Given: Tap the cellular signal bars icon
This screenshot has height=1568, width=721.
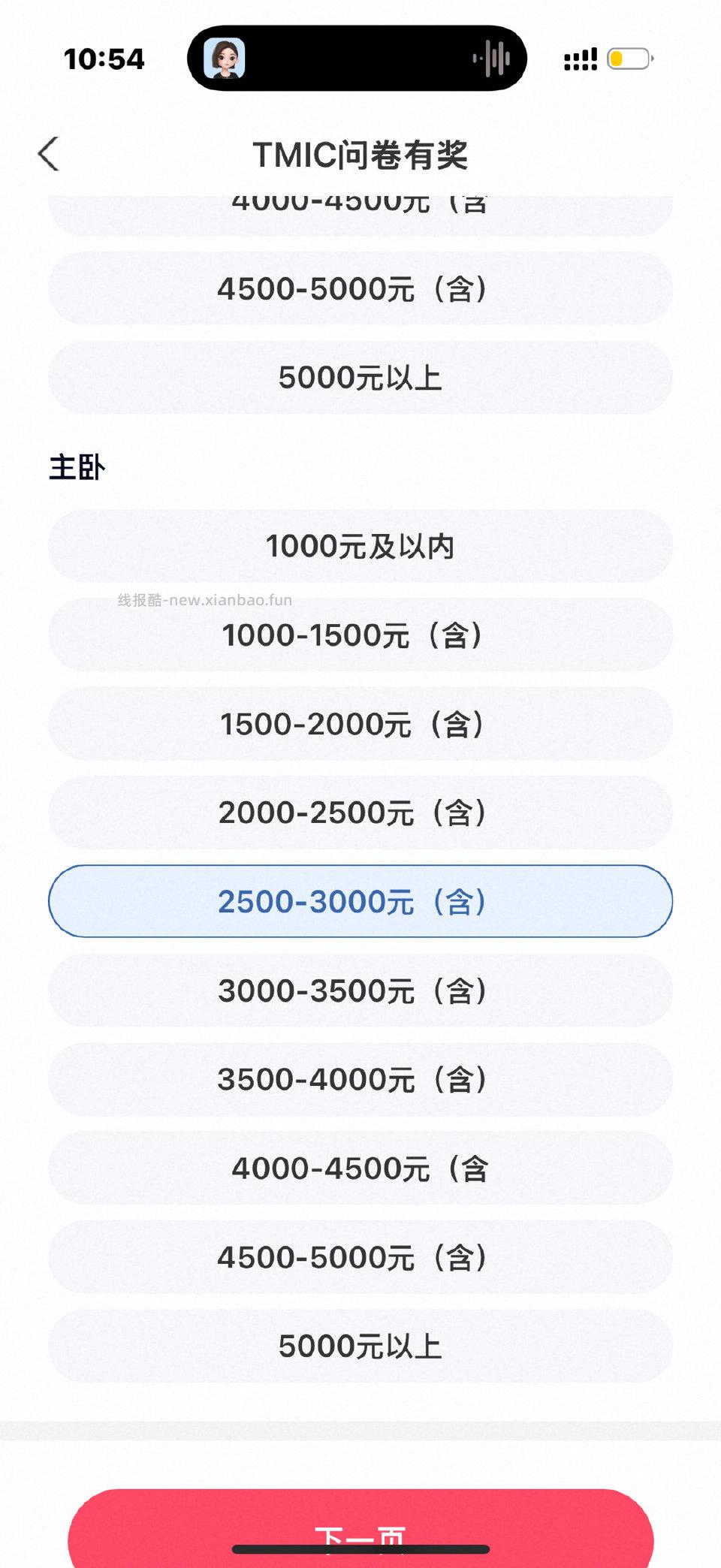Looking at the screenshot, I should [580, 56].
